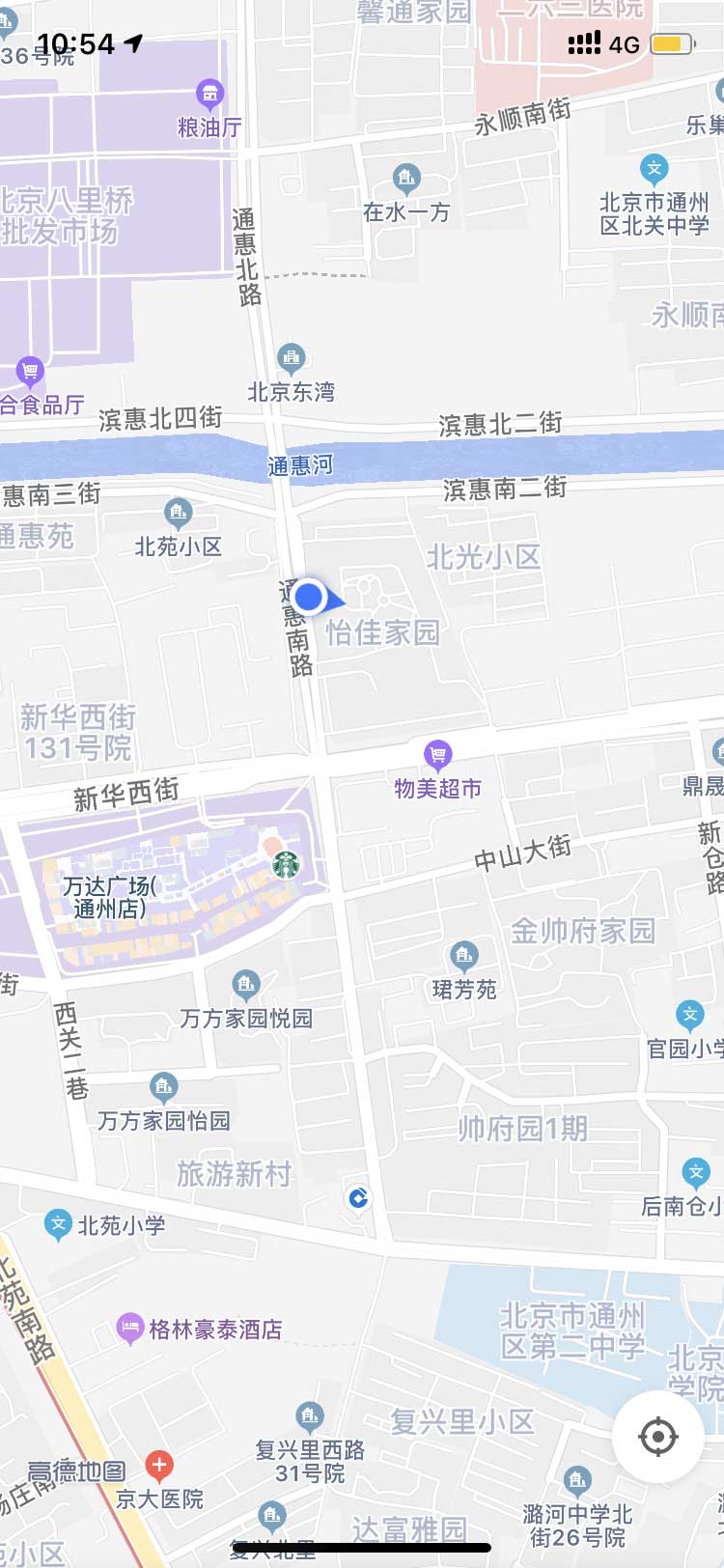Viewport: 724px width, 1568px height.
Task: Select the 北京市通州区北关中学 marker
Action: [654, 170]
